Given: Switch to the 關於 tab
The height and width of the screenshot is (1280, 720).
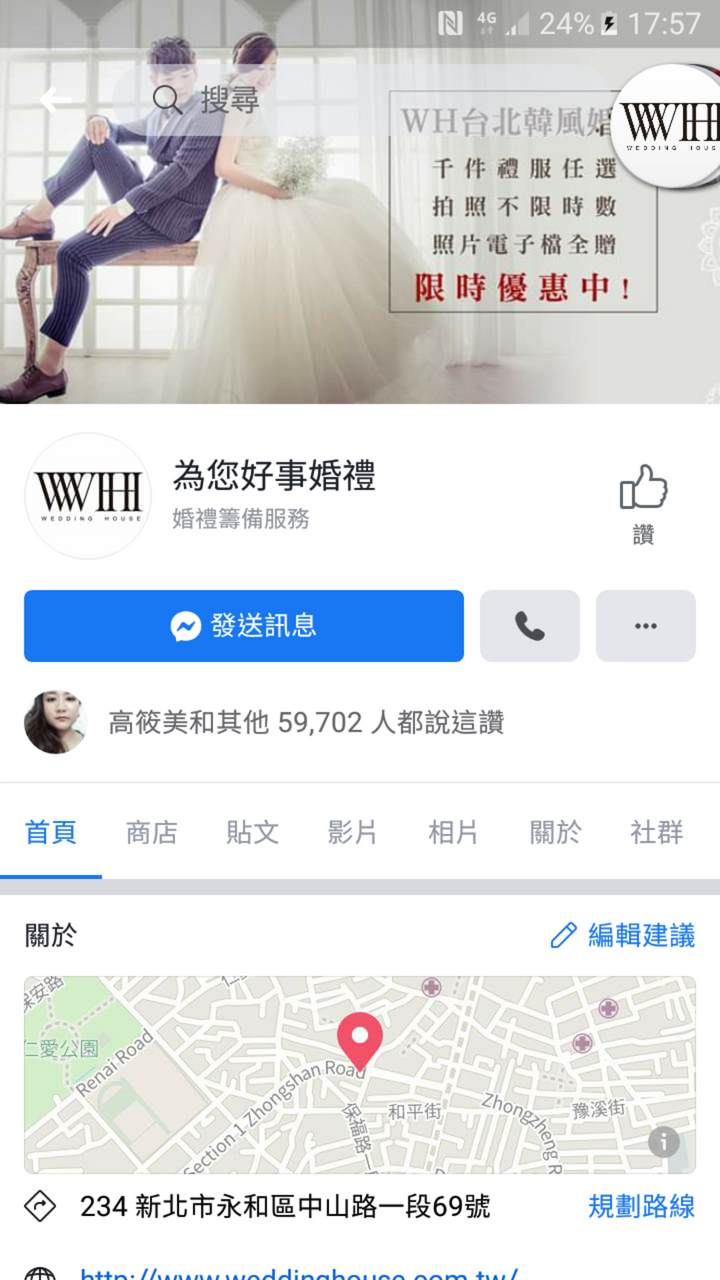Looking at the screenshot, I should pos(555,832).
